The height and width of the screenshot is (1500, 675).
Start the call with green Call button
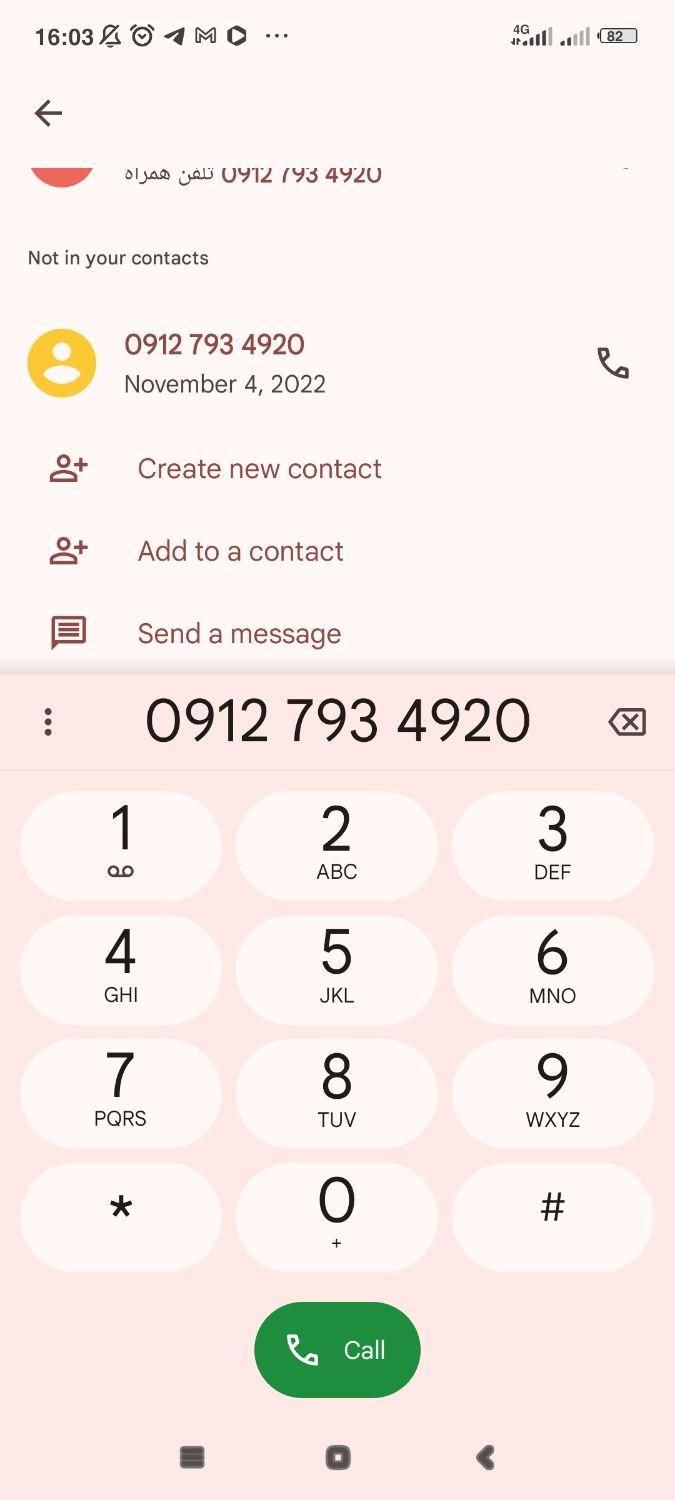tap(337, 1350)
